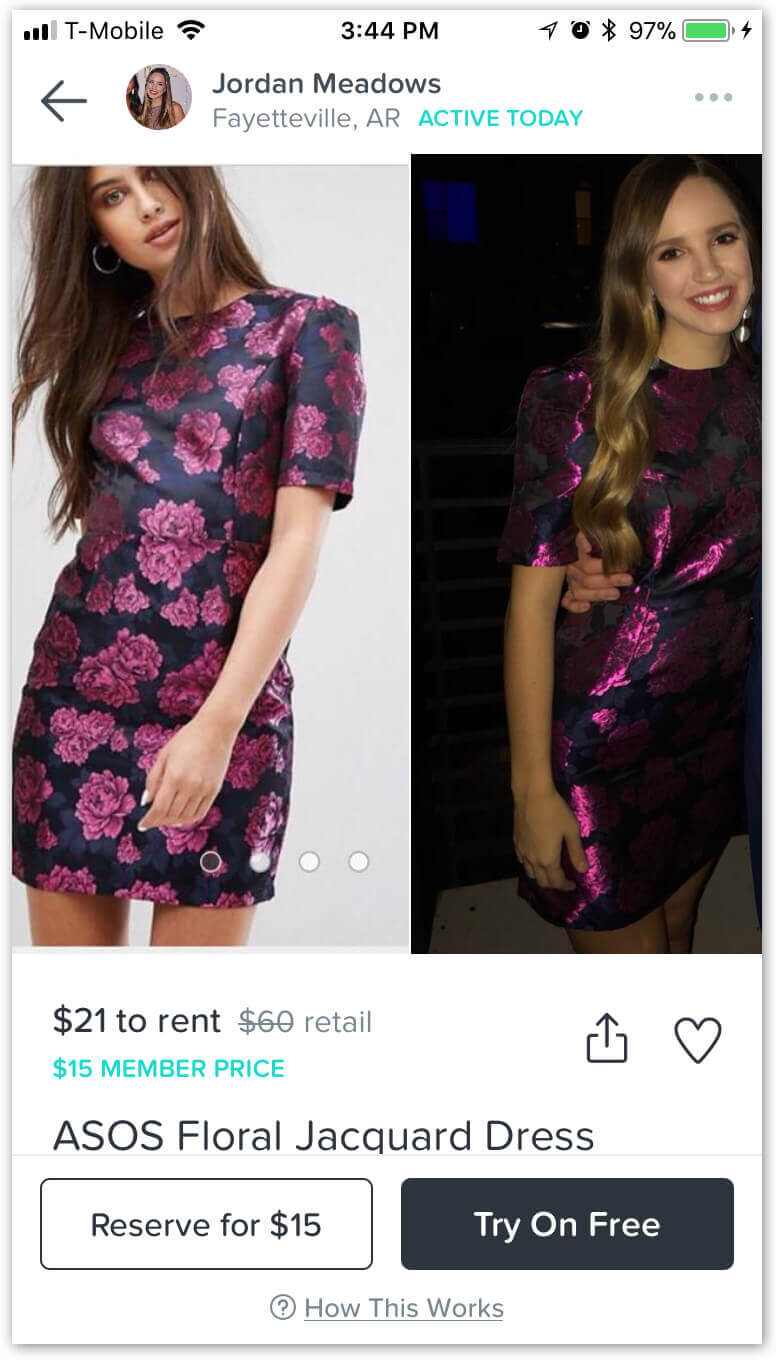The width and height of the screenshot is (776, 1360).
Task: Share this dress listing
Action: 606,1039
